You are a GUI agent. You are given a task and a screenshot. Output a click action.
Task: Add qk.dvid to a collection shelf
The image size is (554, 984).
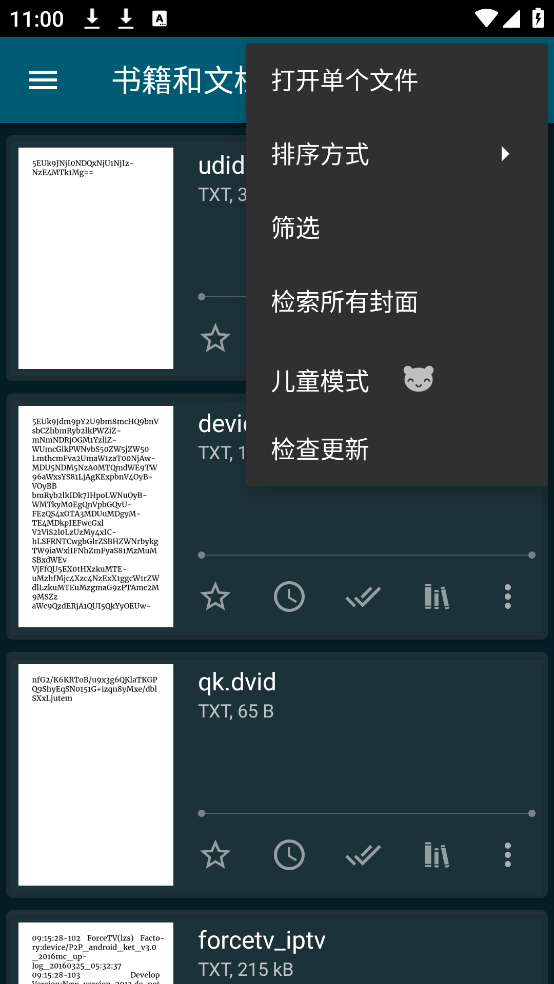pyautogui.click(x=436, y=855)
